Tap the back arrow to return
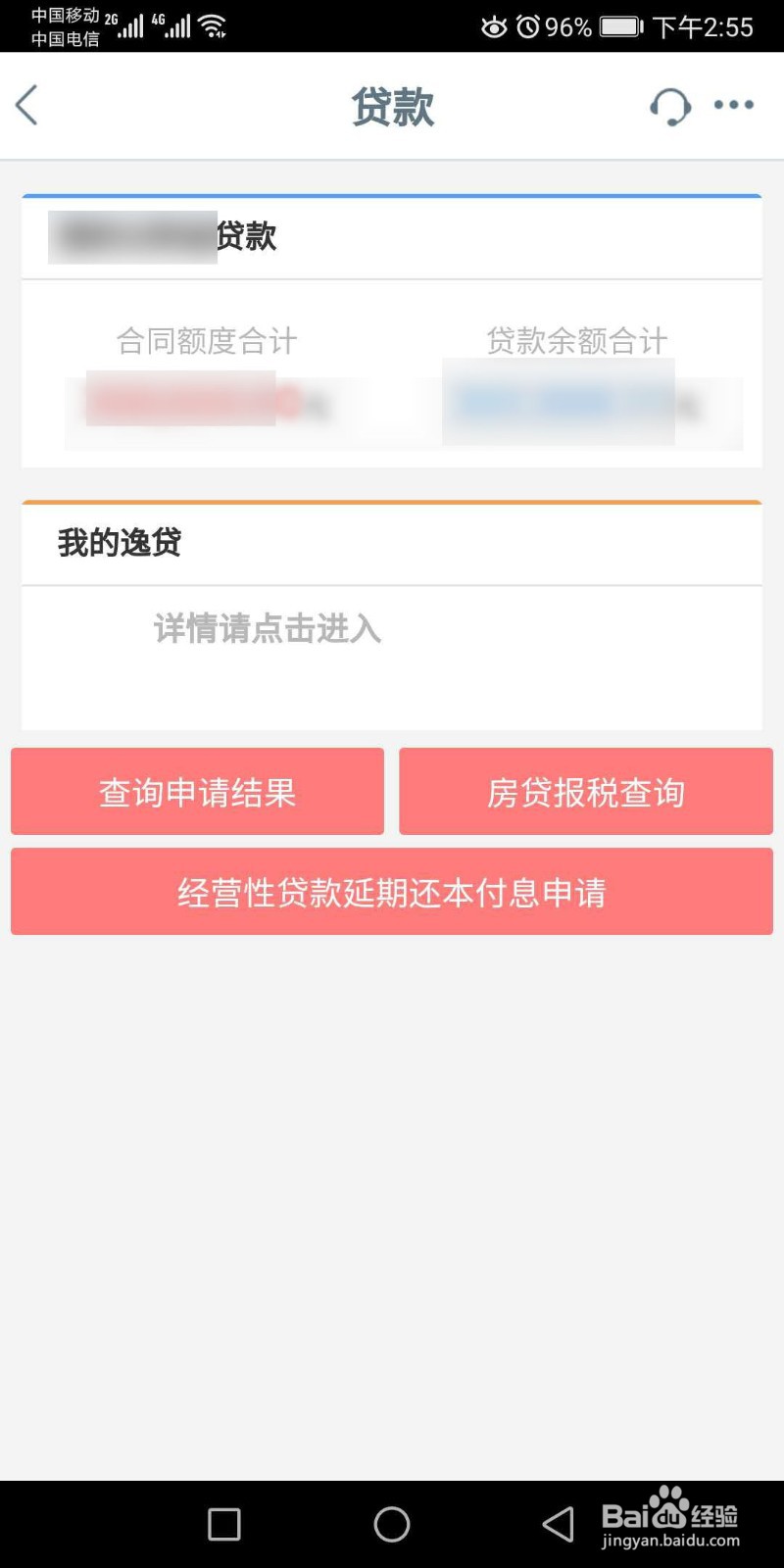Viewport: 784px width, 1568px height. pos(26,105)
